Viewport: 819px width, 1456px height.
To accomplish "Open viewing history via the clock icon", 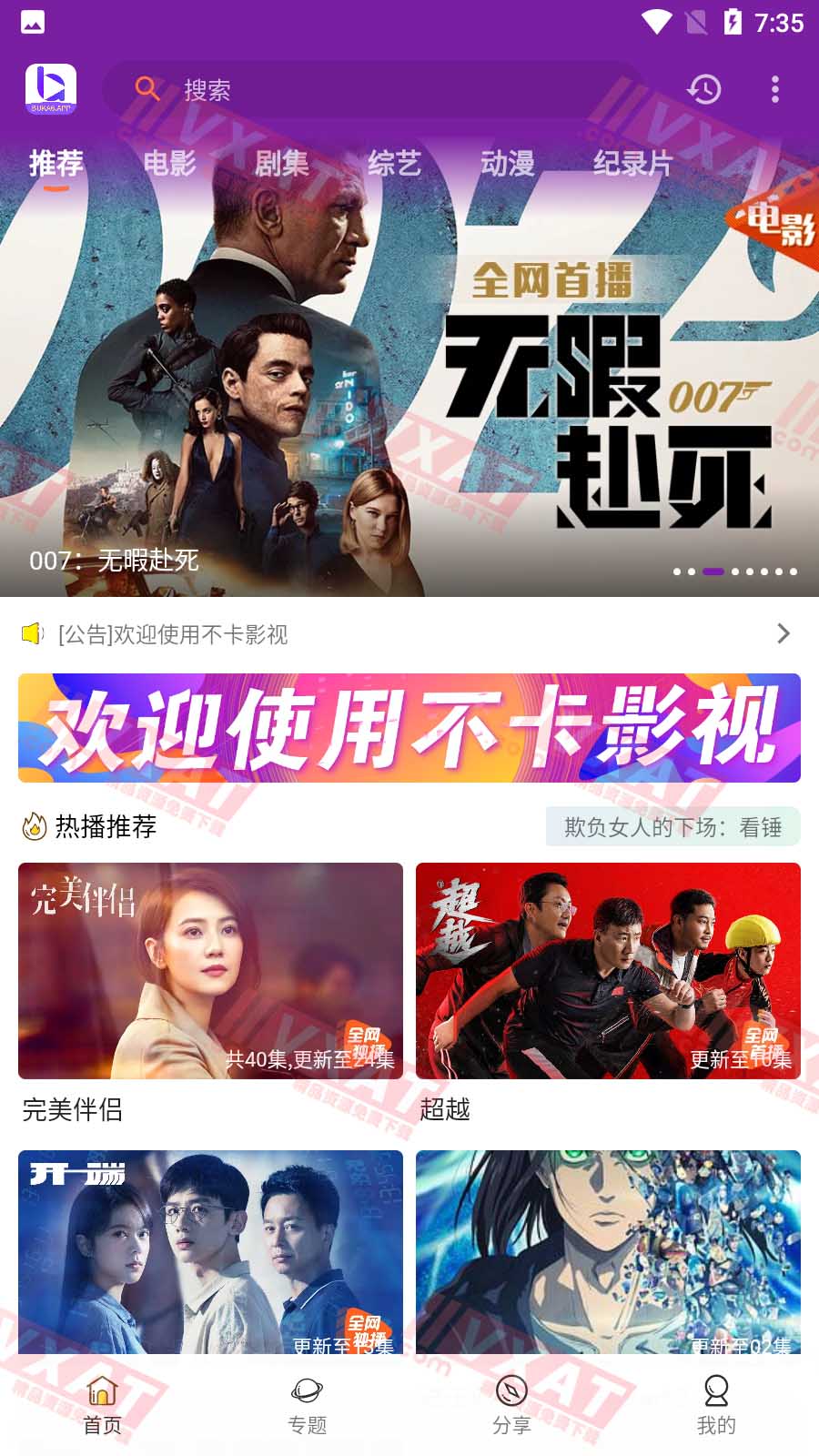I will [702, 89].
